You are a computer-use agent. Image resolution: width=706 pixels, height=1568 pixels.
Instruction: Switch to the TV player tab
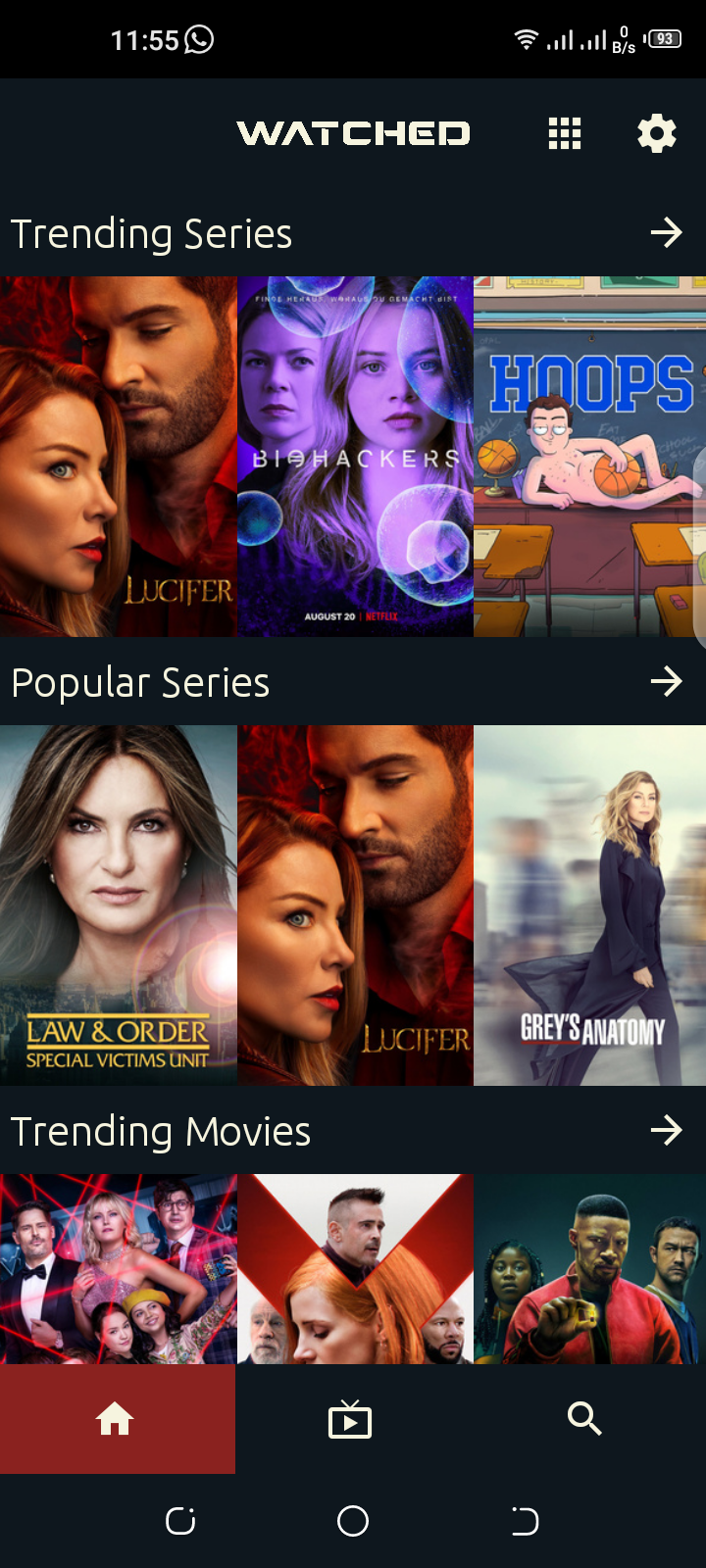coord(350,1419)
